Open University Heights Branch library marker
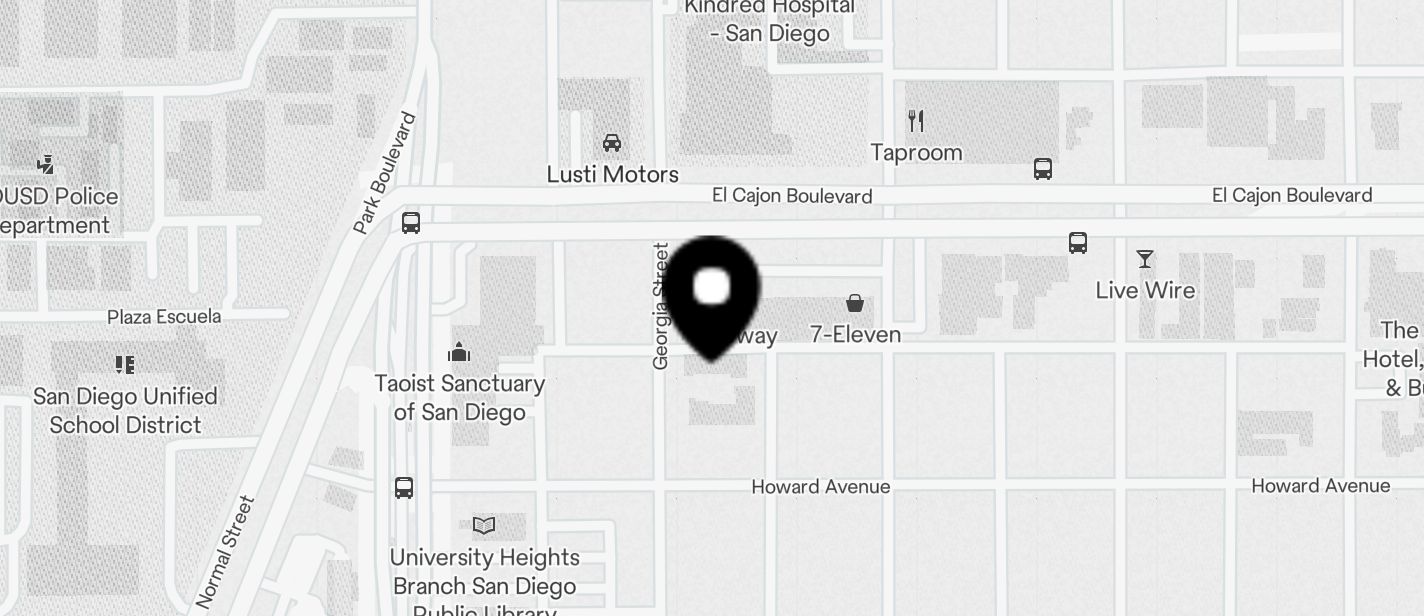1424x616 pixels. pos(484,525)
